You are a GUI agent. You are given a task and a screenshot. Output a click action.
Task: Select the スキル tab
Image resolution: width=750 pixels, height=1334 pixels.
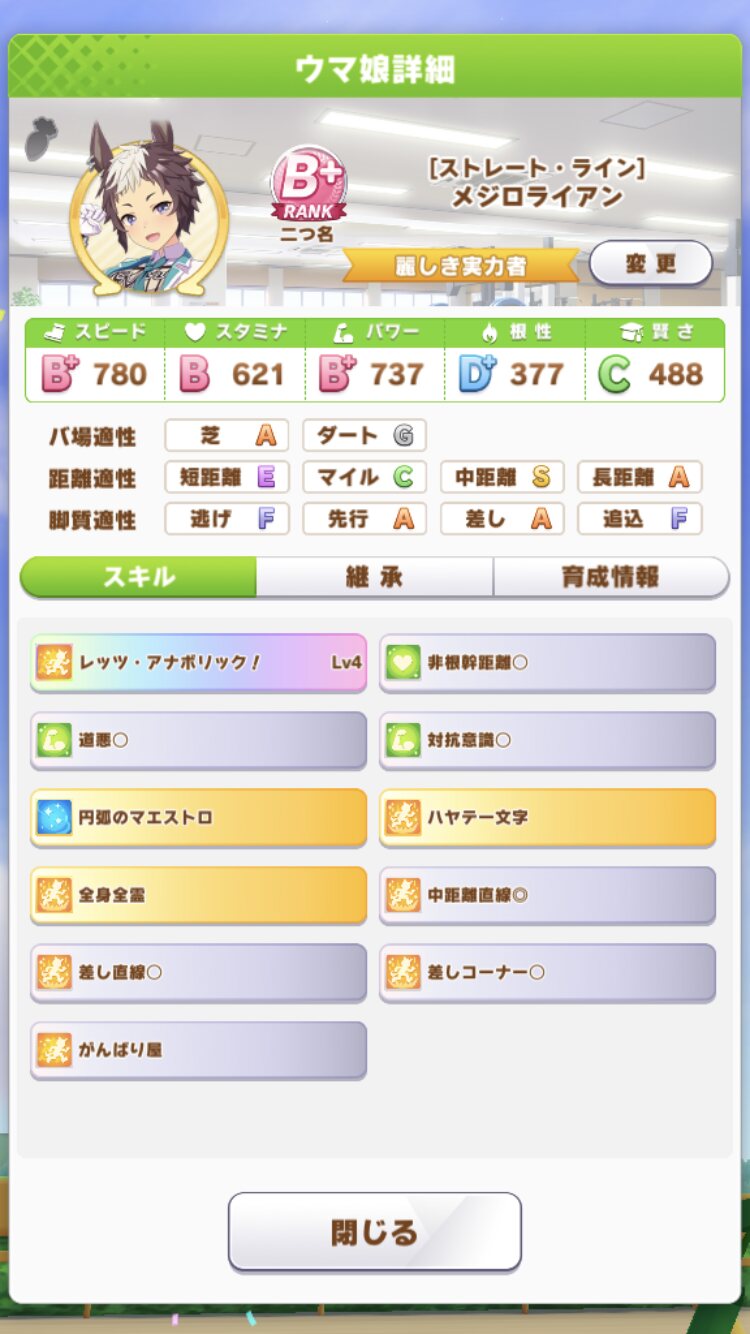point(138,577)
